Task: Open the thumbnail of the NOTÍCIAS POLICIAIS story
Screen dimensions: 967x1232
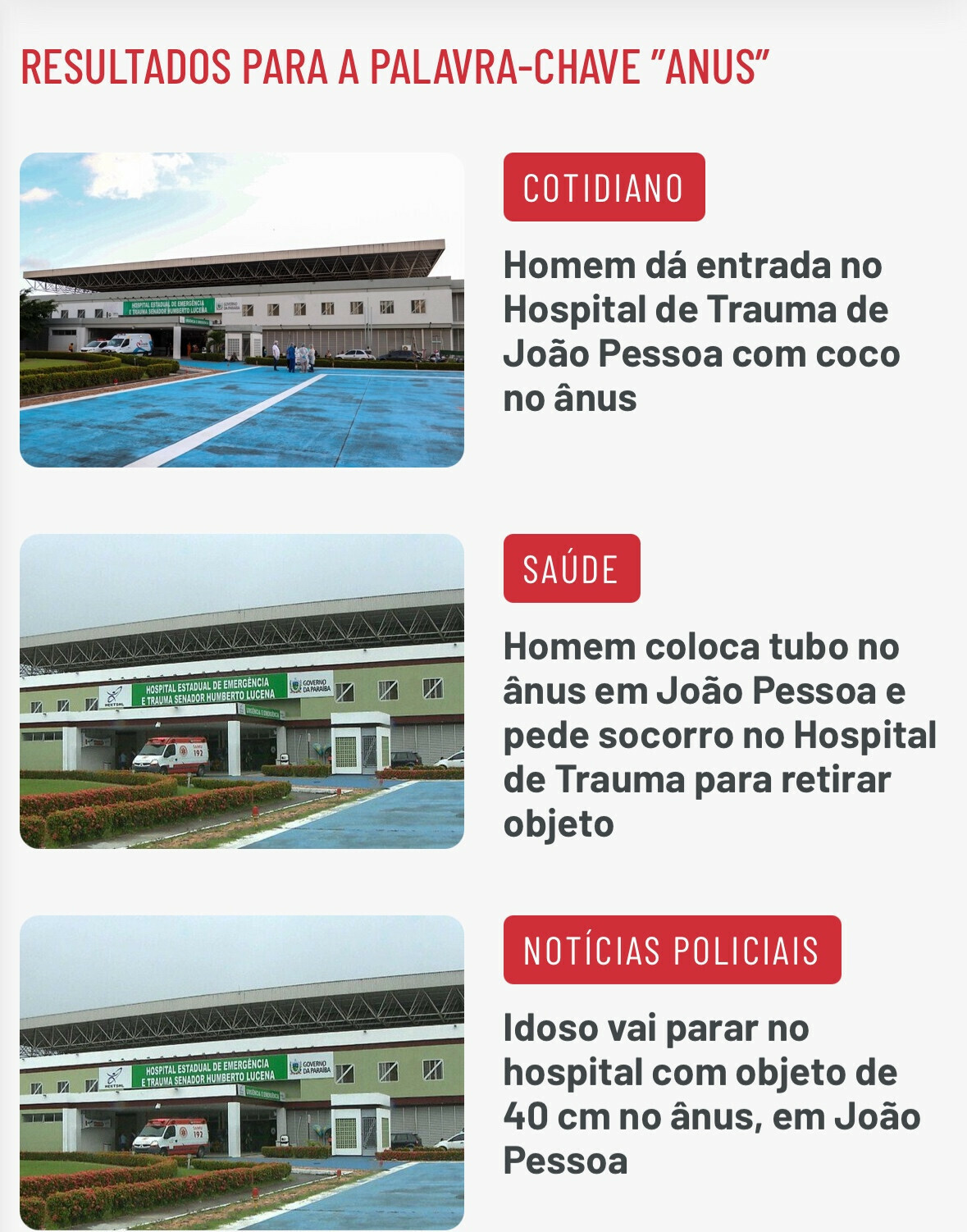Action: coord(242,1073)
